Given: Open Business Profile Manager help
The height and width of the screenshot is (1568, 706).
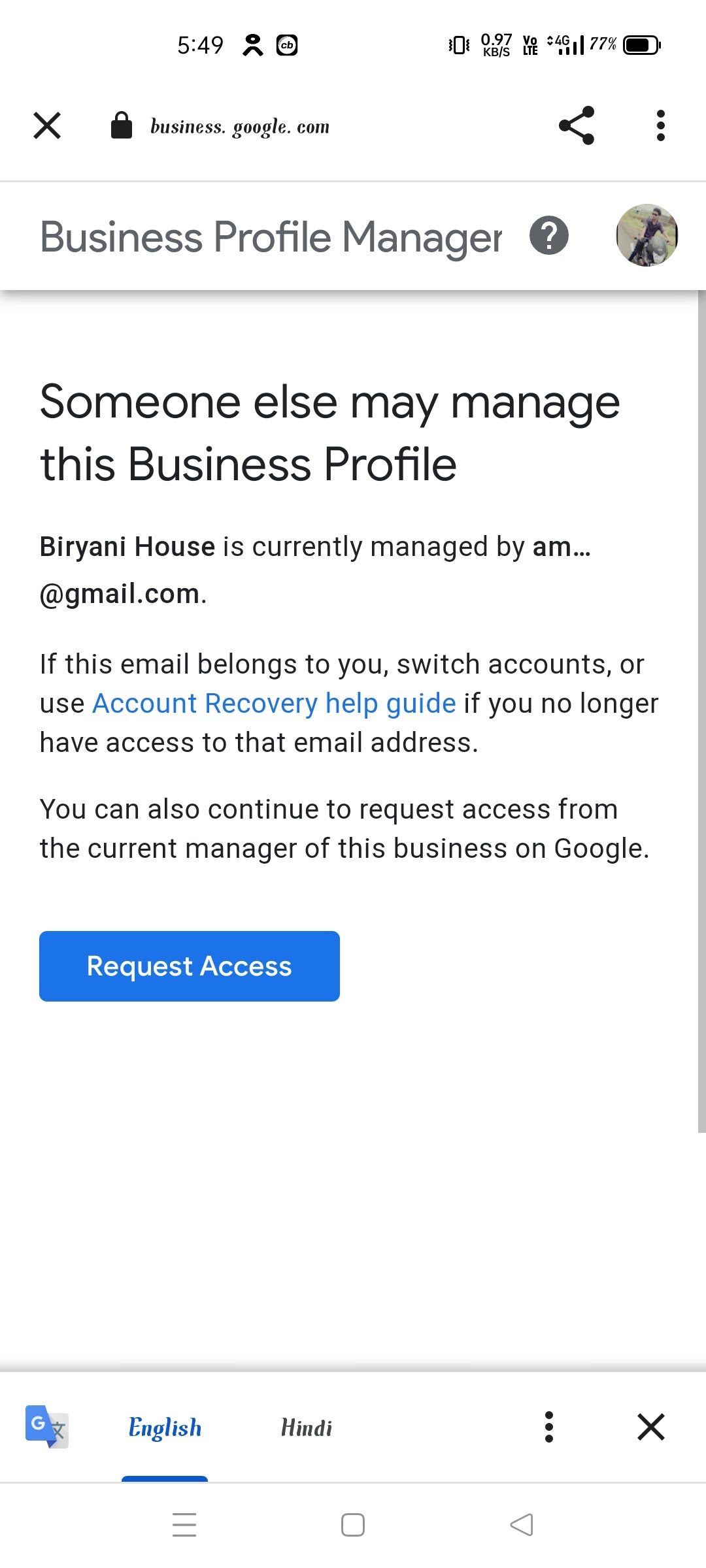Looking at the screenshot, I should tap(549, 235).
